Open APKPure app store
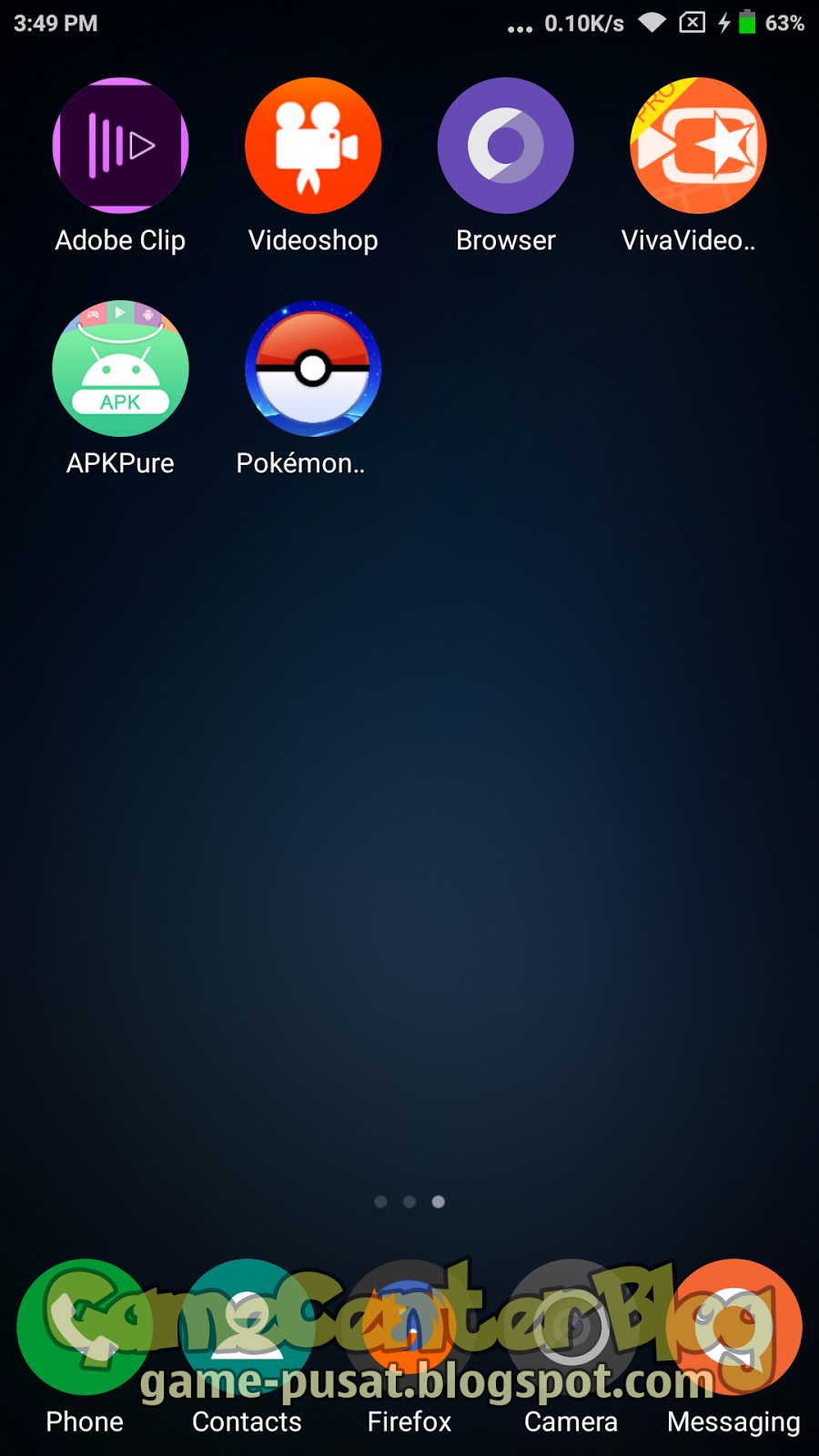The height and width of the screenshot is (1456, 819). 120,369
